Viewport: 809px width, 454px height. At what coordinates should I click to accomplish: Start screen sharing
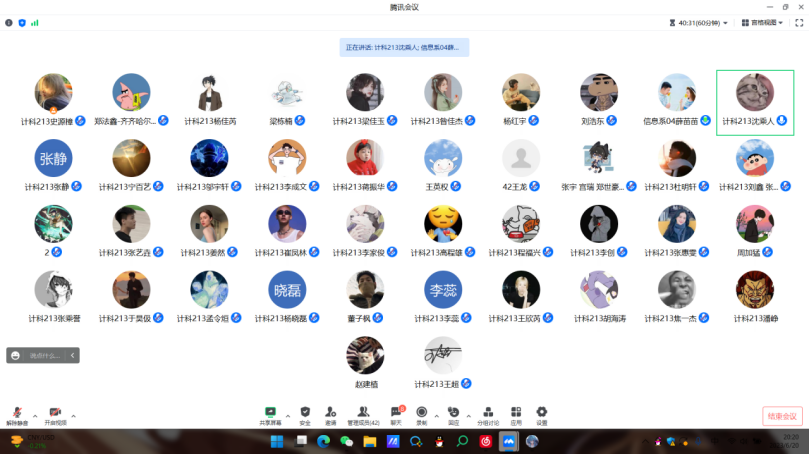(270, 414)
